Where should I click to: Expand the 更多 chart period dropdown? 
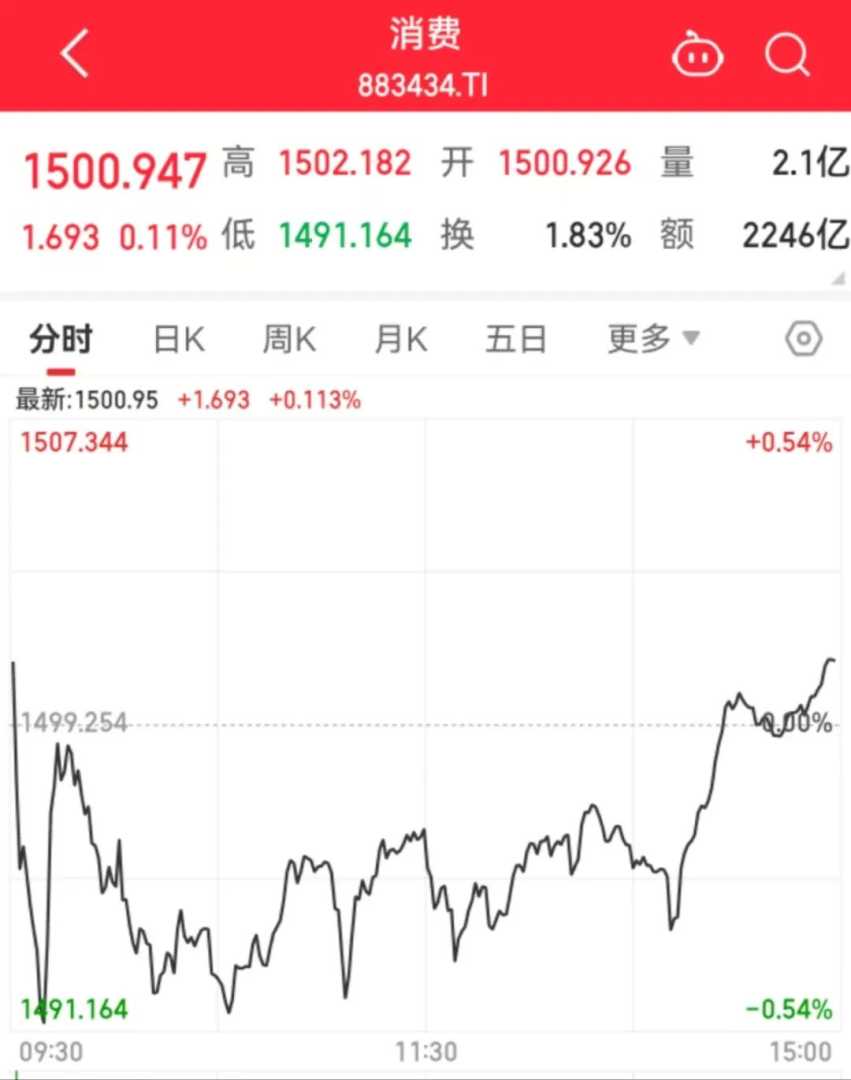[x=653, y=339]
